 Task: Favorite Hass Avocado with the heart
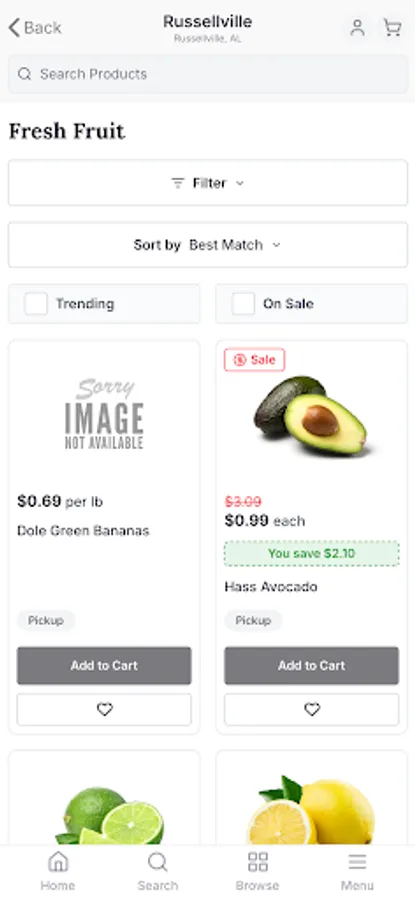coord(311,709)
